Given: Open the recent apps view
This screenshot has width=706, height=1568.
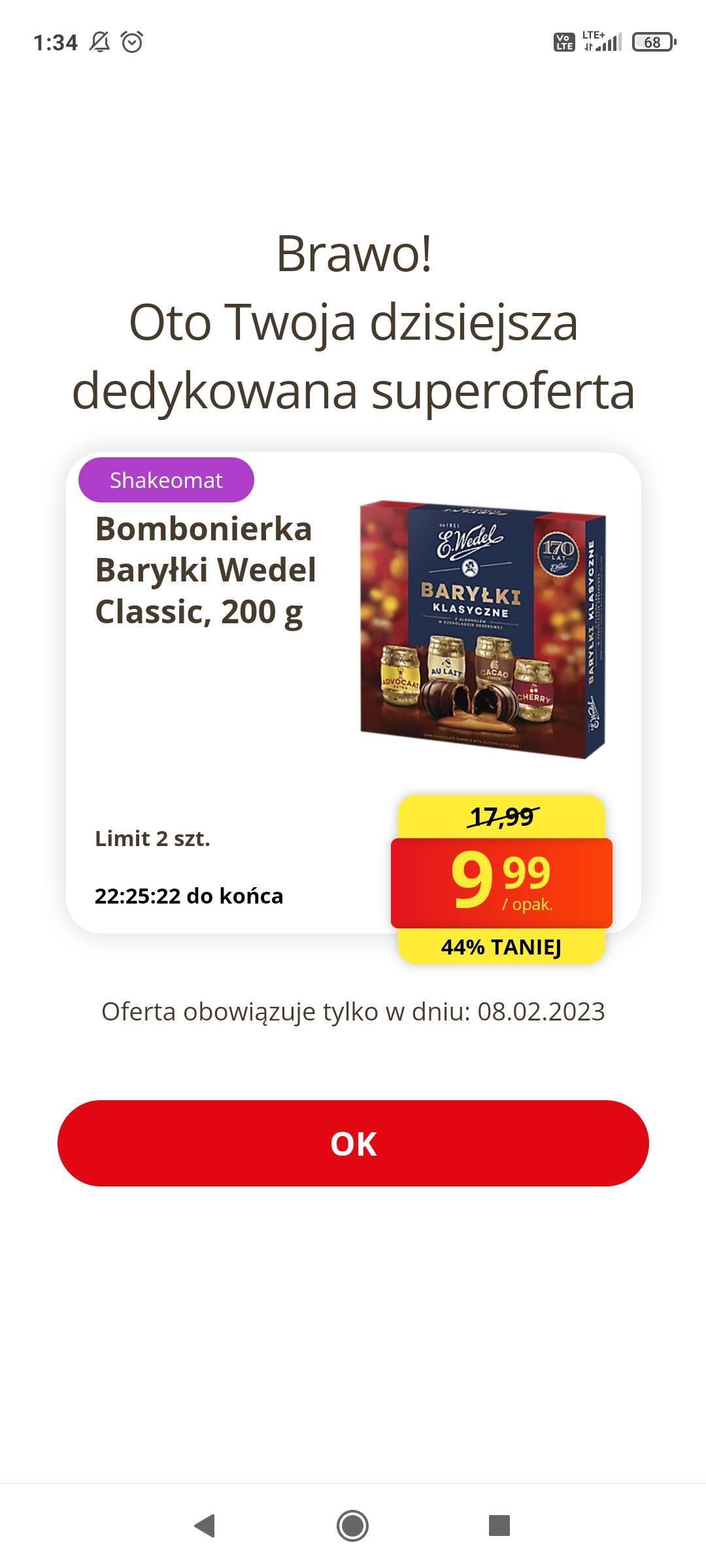Looking at the screenshot, I should coord(499,1526).
